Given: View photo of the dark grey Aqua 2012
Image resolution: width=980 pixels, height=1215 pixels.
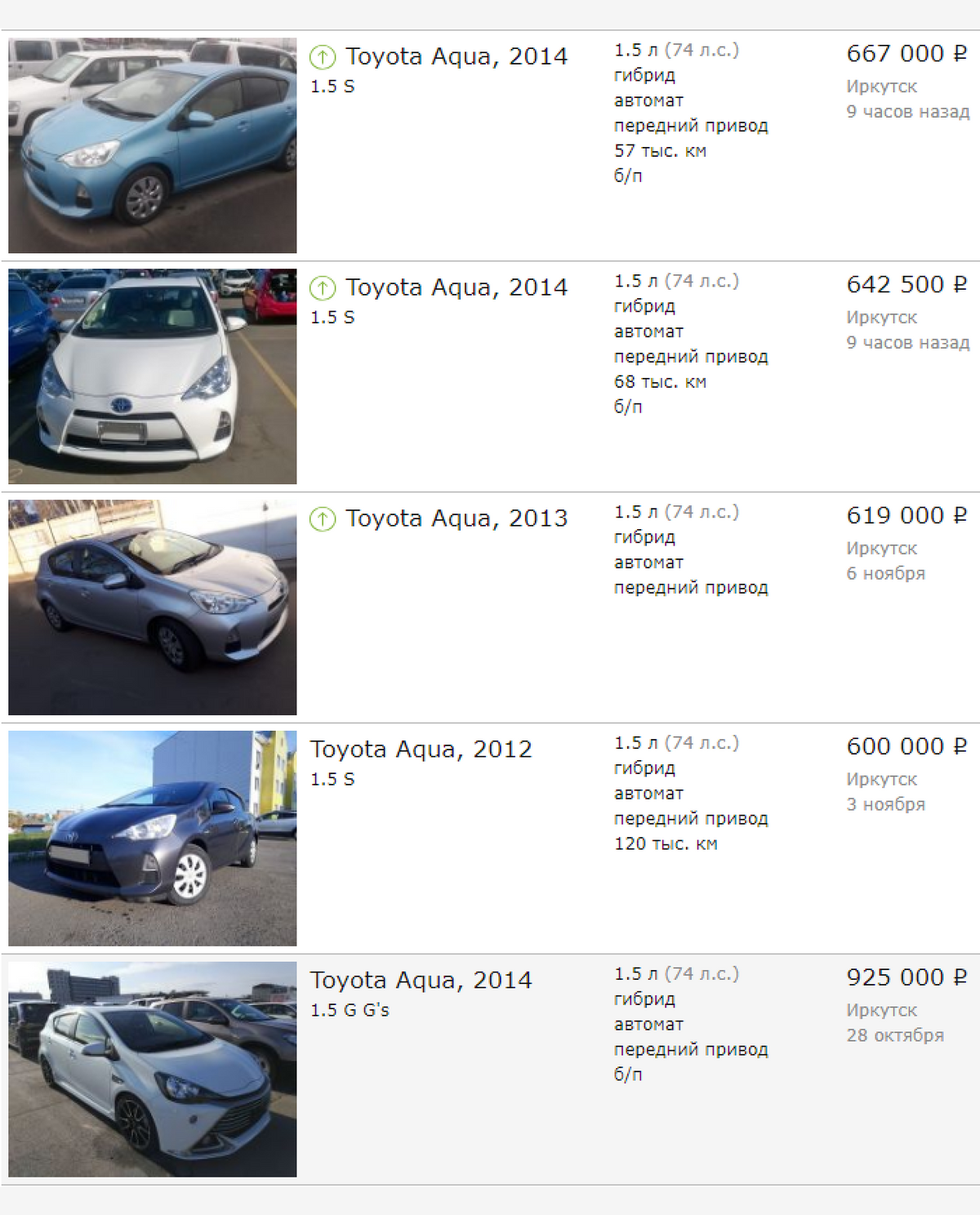Looking at the screenshot, I should [153, 839].
